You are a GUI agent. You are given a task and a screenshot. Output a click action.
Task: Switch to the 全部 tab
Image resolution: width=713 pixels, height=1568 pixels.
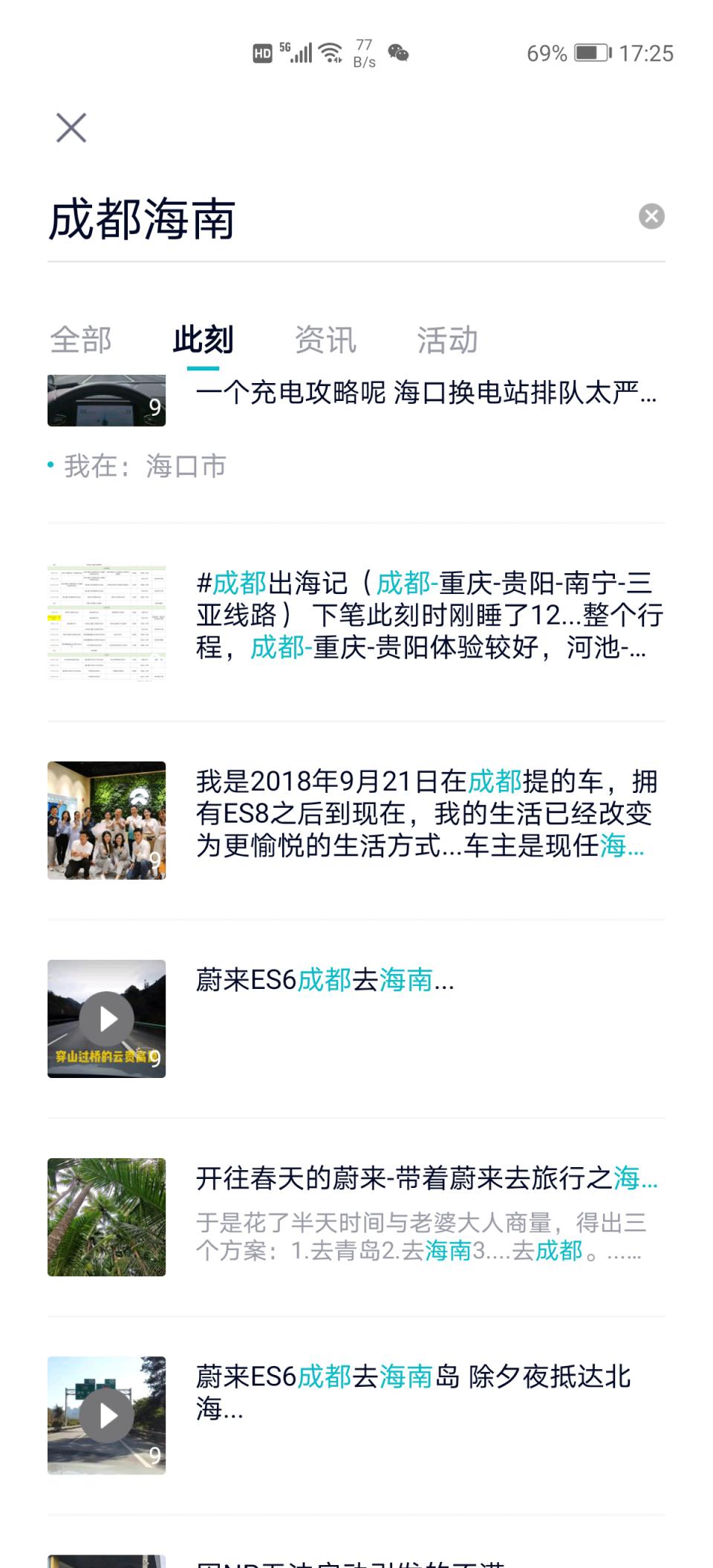pyautogui.click(x=81, y=340)
